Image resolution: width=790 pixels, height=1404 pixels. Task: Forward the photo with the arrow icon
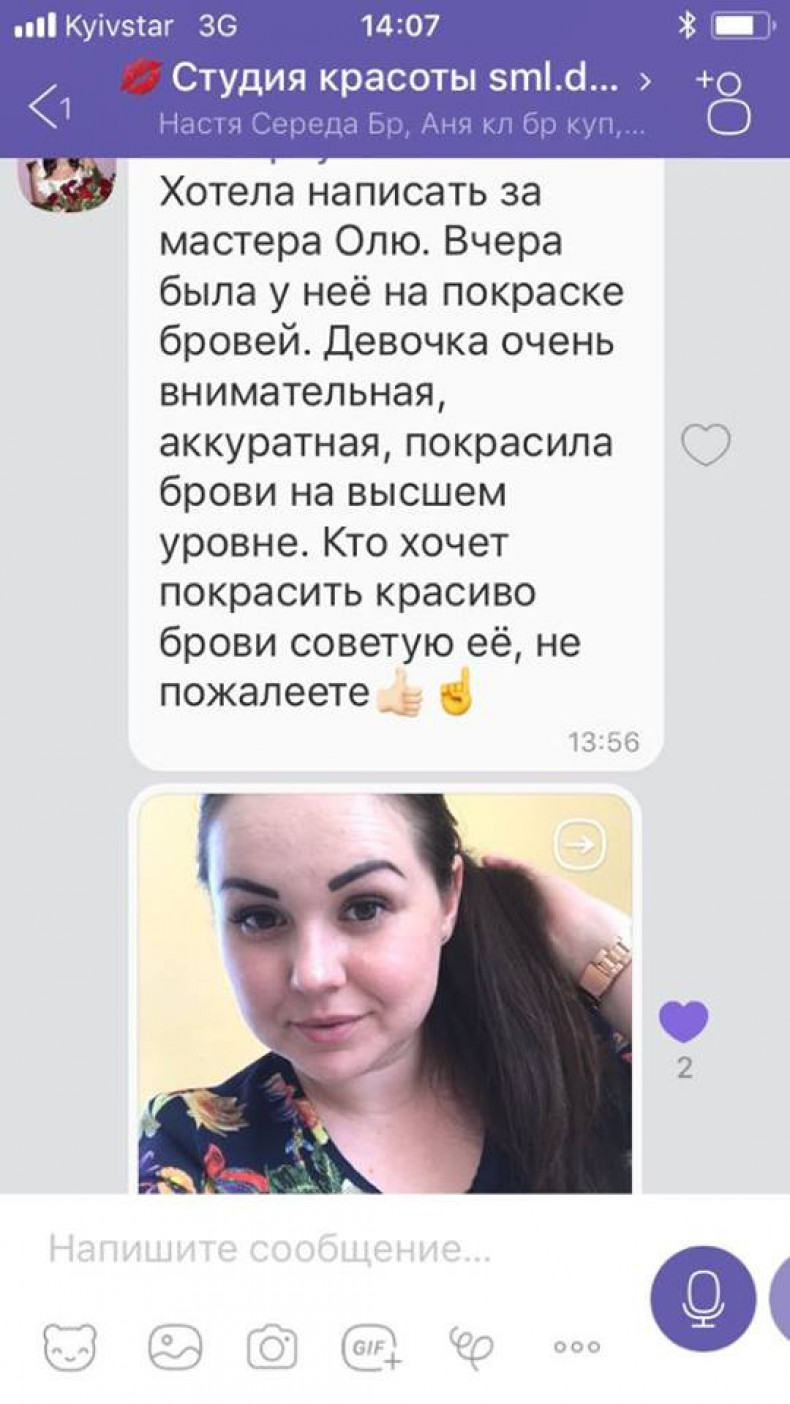580,845
